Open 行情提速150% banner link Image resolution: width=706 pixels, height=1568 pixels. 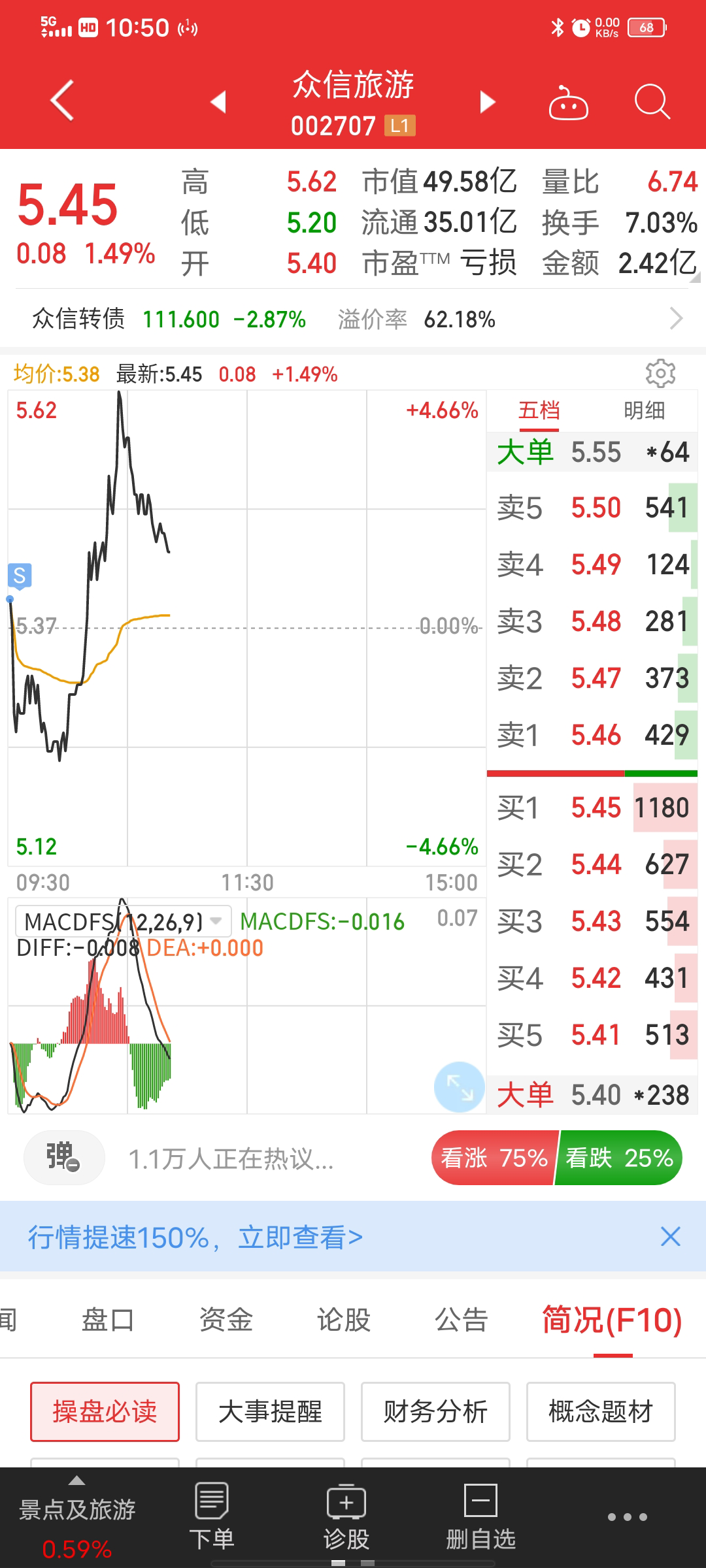[195, 1237]
